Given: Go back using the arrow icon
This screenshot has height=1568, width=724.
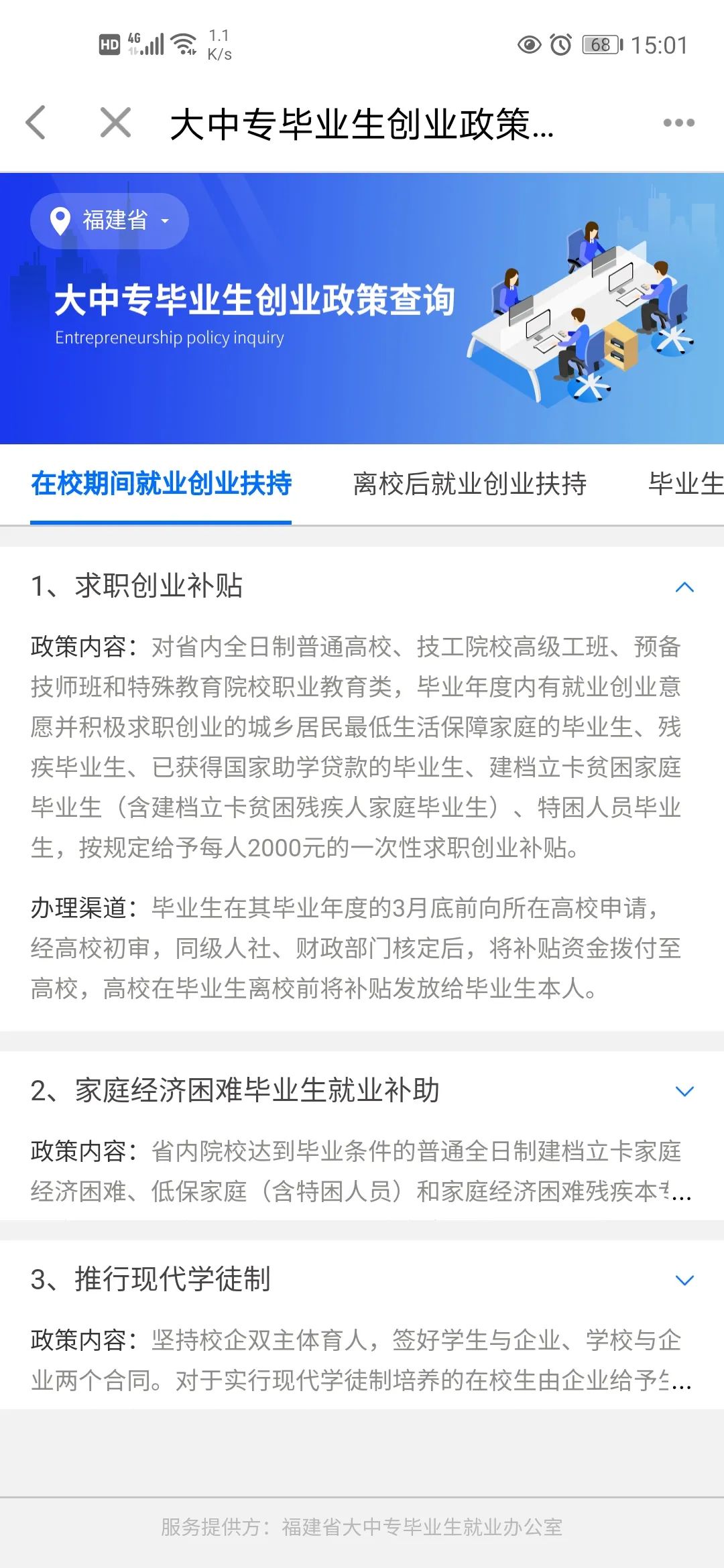Looking at the screenshot, I should pyautogui.click(x=36, y=123).
